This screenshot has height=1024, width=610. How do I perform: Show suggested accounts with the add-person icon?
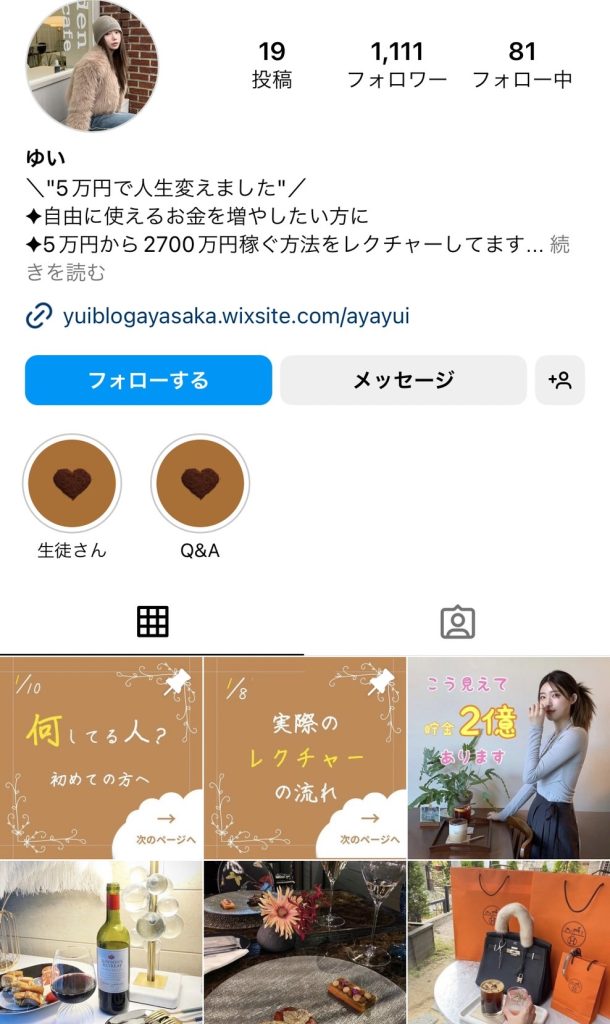click(x=560, y=380)
